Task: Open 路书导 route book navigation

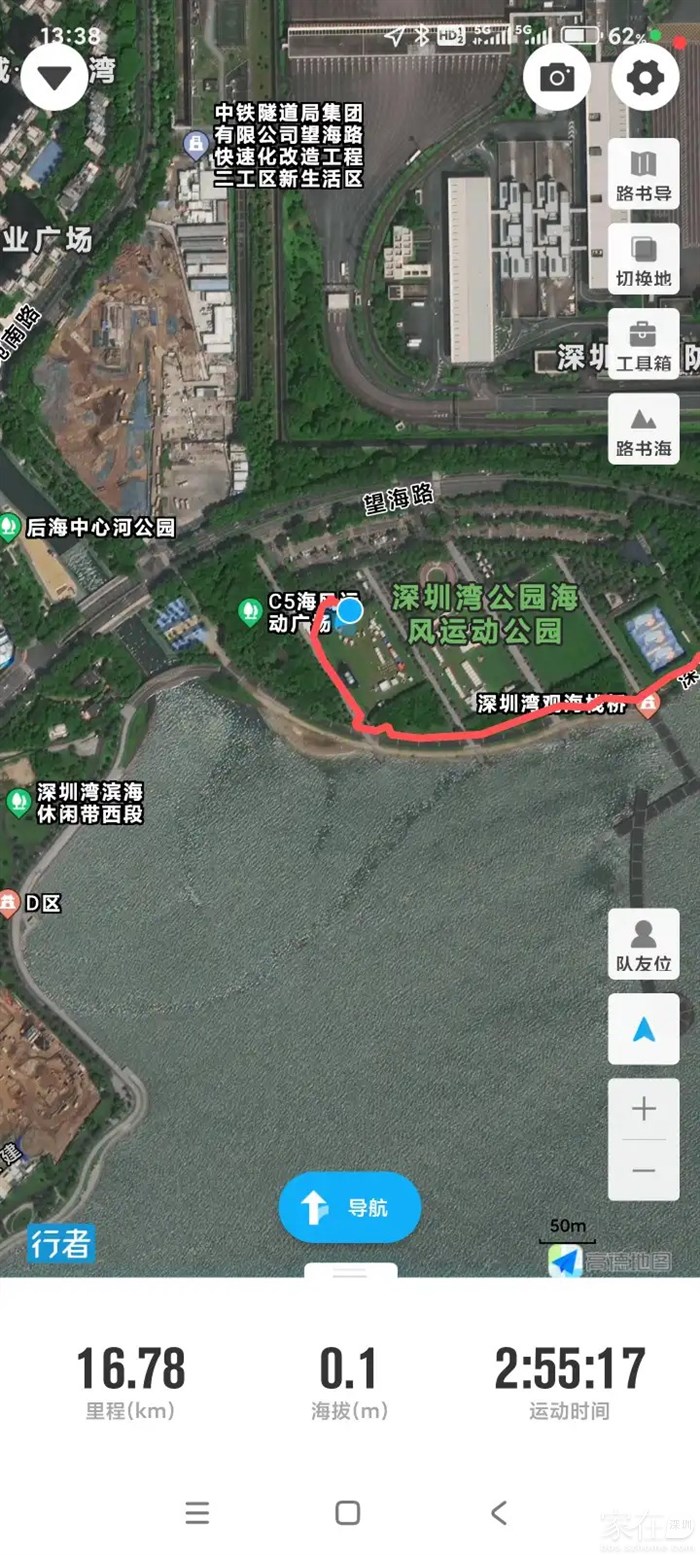Action: point(643,174)
